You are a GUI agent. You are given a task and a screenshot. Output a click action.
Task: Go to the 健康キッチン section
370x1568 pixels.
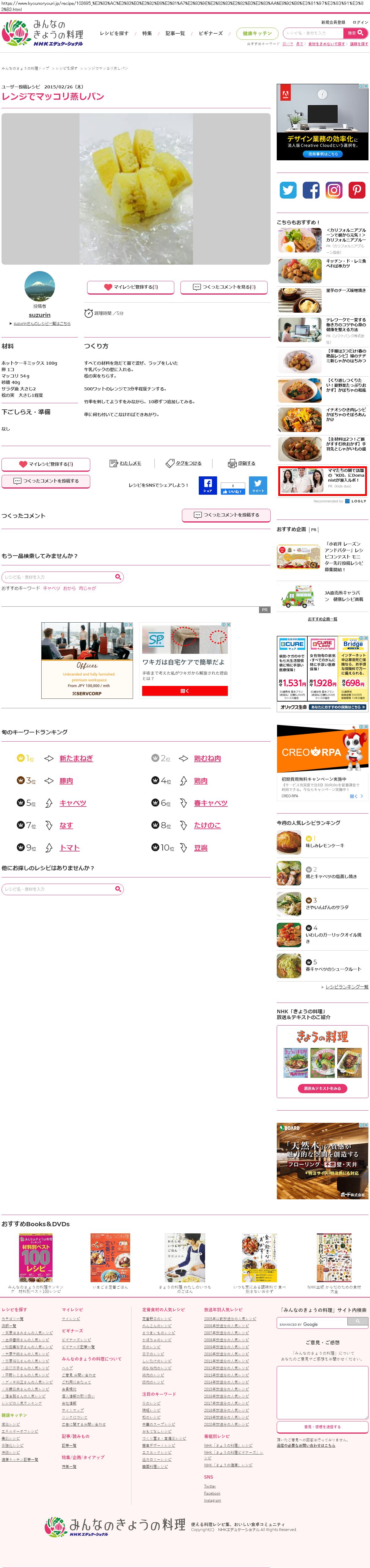point(257,33)
